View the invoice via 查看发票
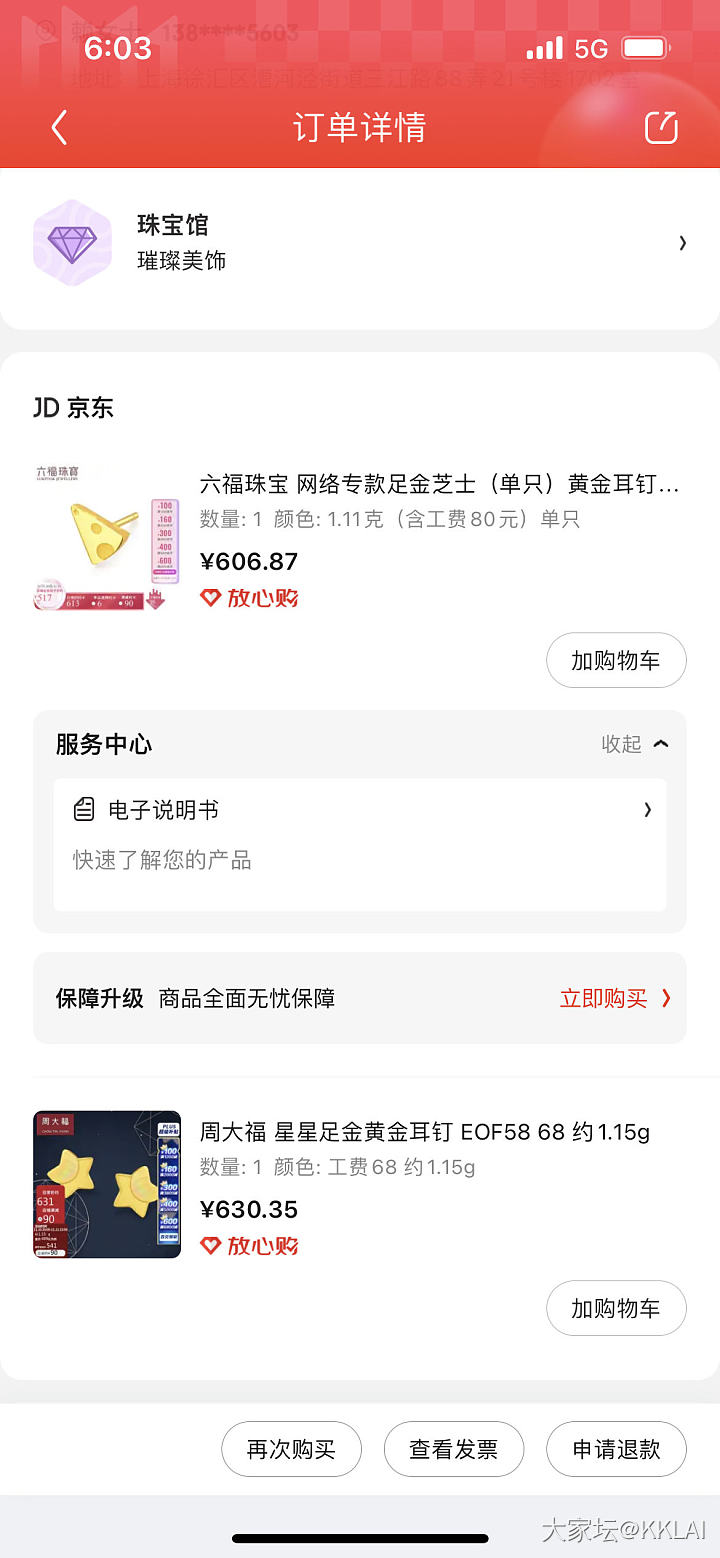Image resolution: width=720 pixels, height=1558 pixels. [x=453, y=1449]
